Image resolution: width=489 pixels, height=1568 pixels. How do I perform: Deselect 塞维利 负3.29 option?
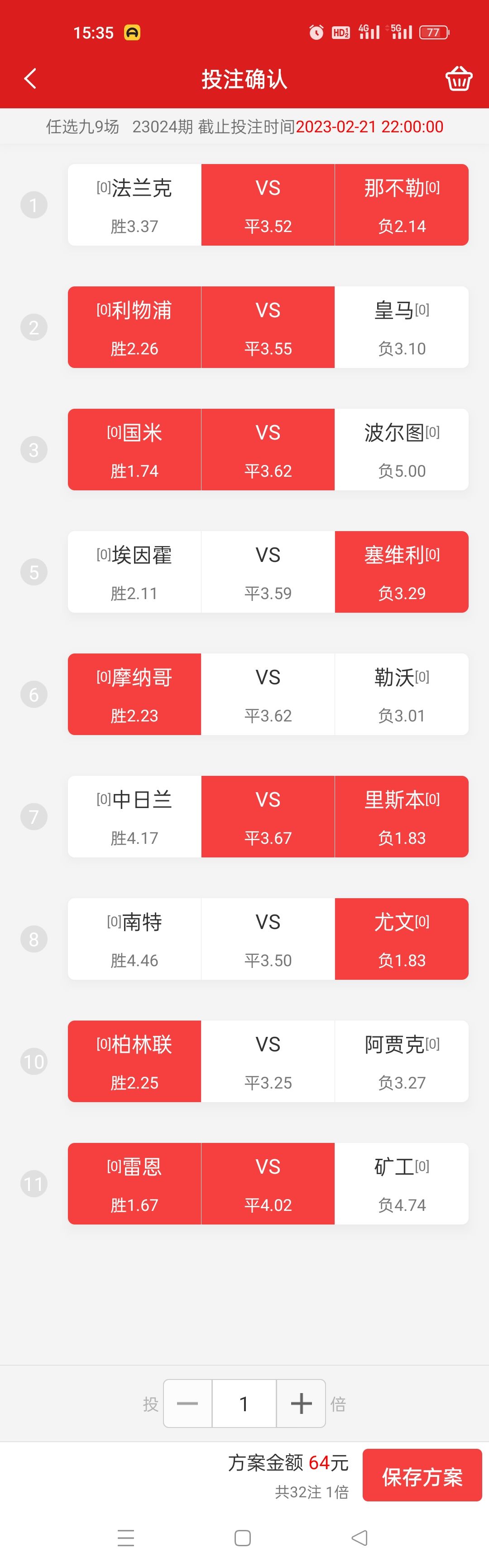pos(402,572)
